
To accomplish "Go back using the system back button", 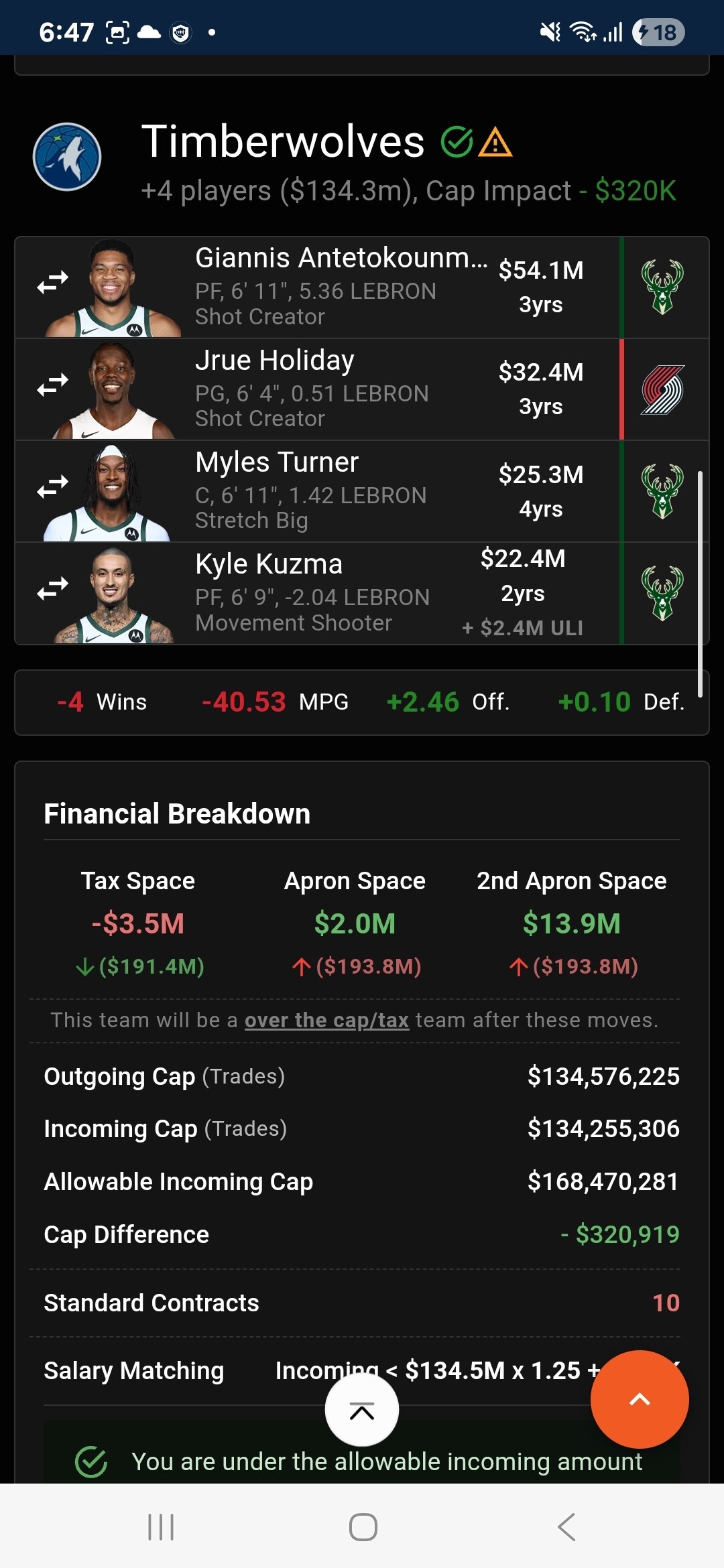I will (x=566, y=1526).
